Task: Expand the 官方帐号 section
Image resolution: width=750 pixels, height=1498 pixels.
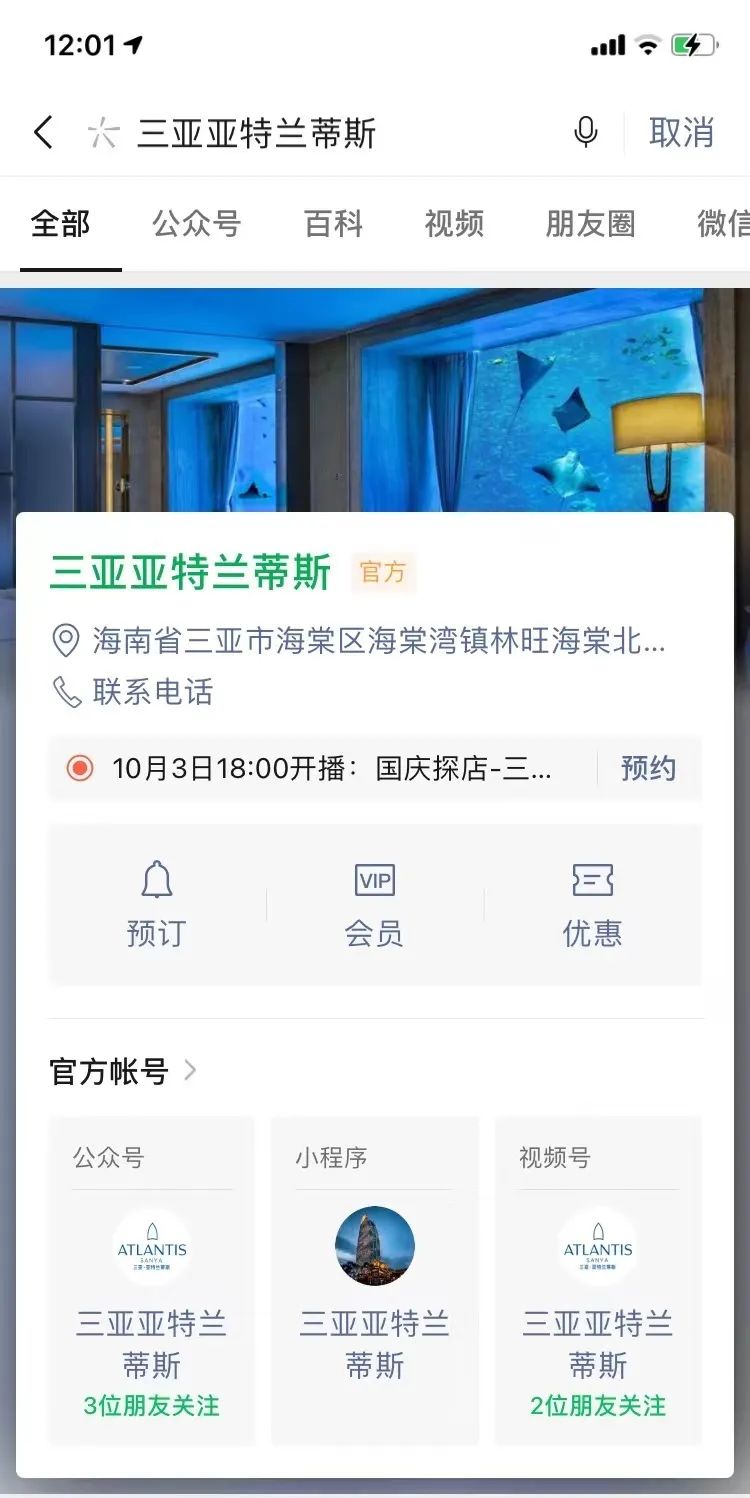Action: pyautogui.click(x=124, y=1072)
